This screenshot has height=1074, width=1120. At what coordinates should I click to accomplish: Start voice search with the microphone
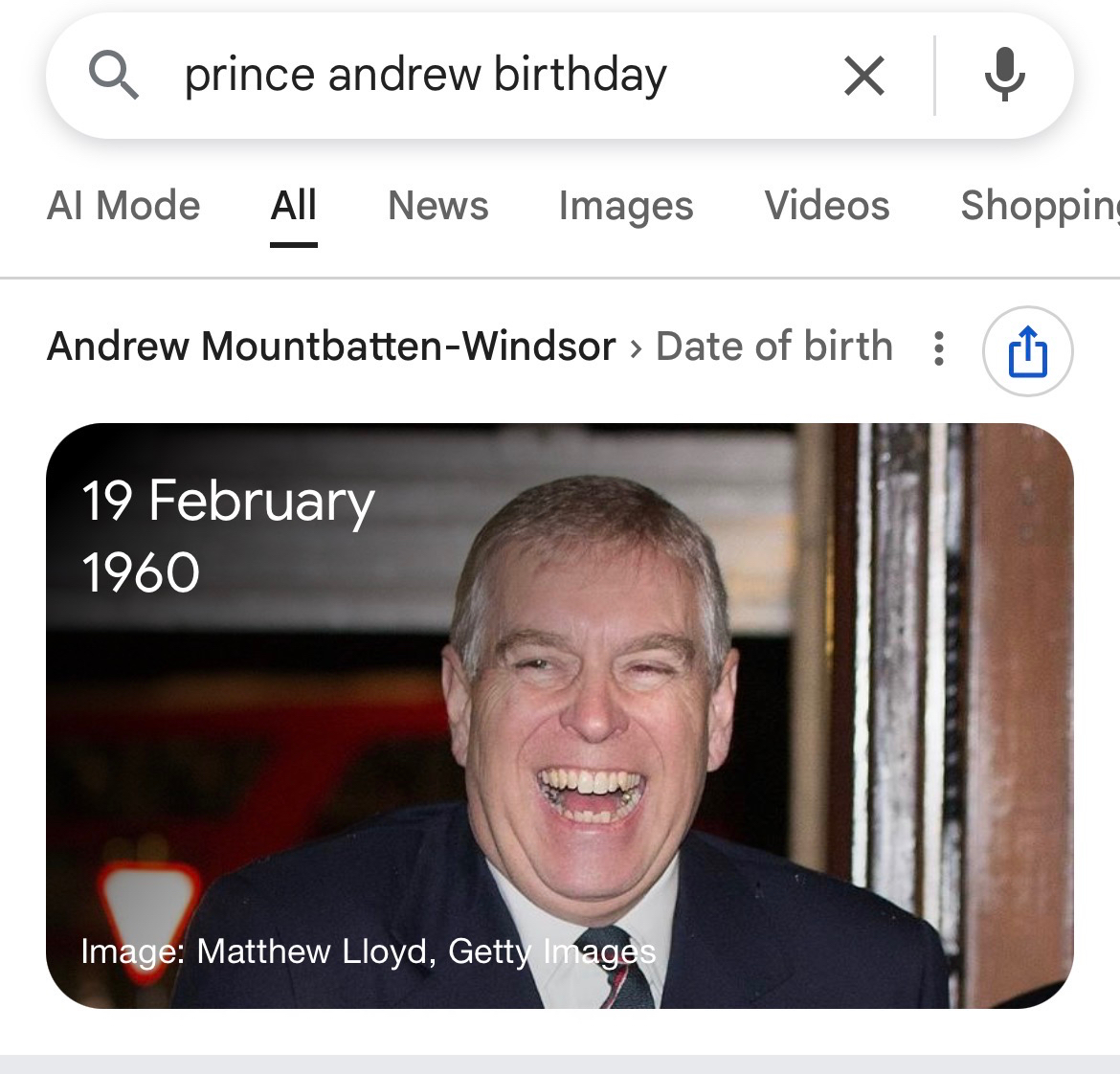1004,76
